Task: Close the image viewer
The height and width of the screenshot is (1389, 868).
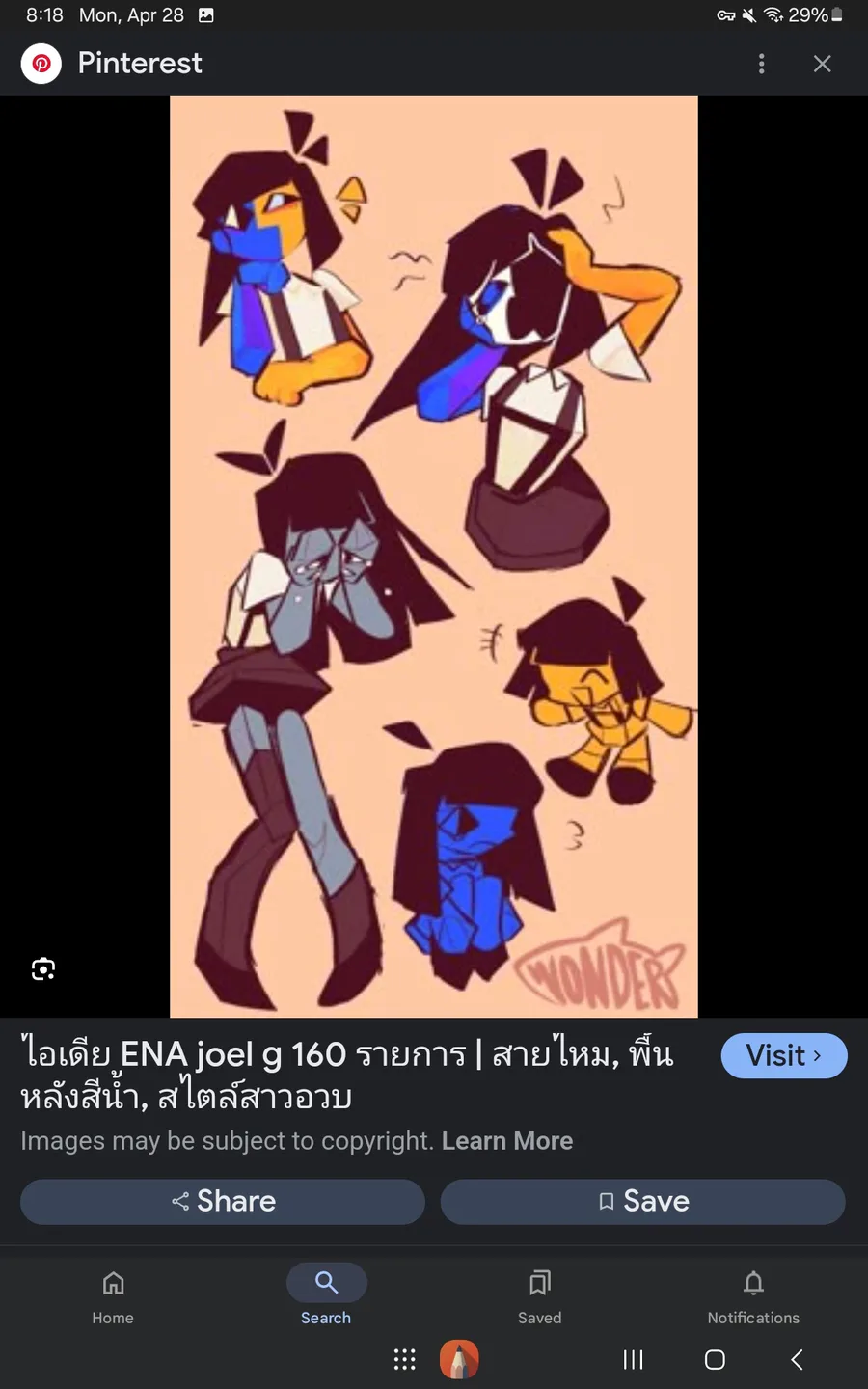Action: [x=822, y=64]
